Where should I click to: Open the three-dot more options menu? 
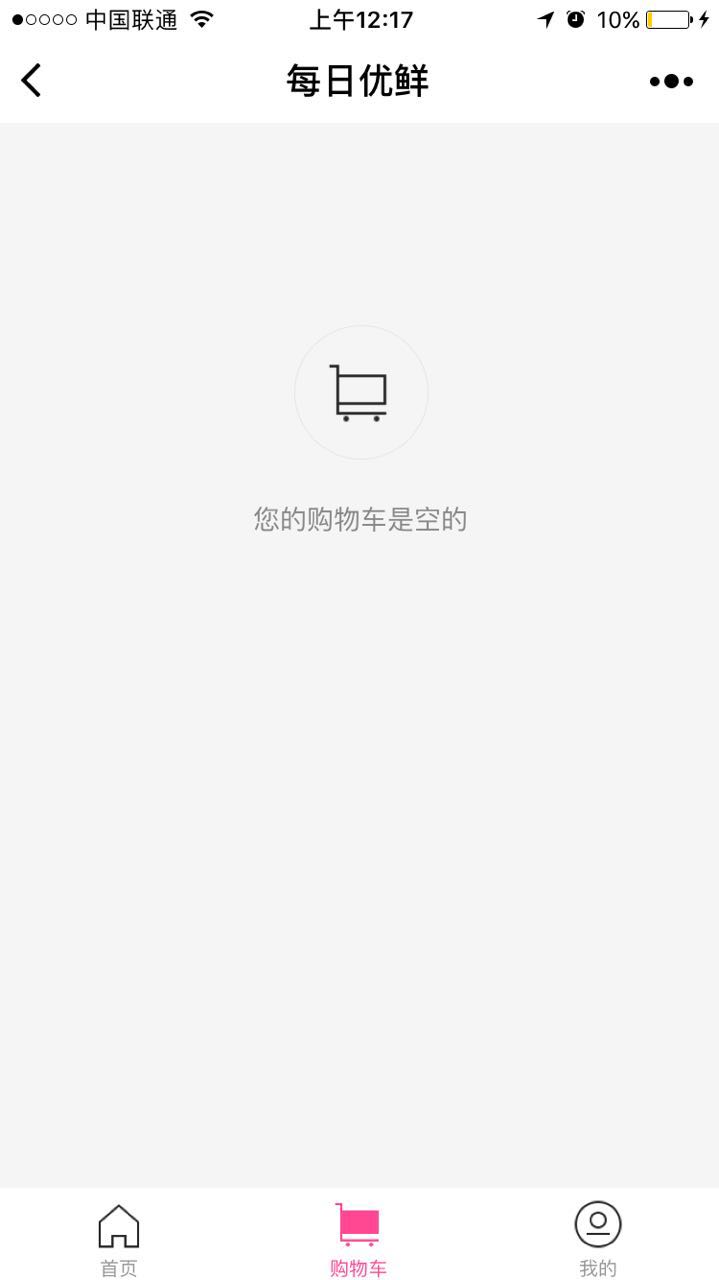[671, 81]
